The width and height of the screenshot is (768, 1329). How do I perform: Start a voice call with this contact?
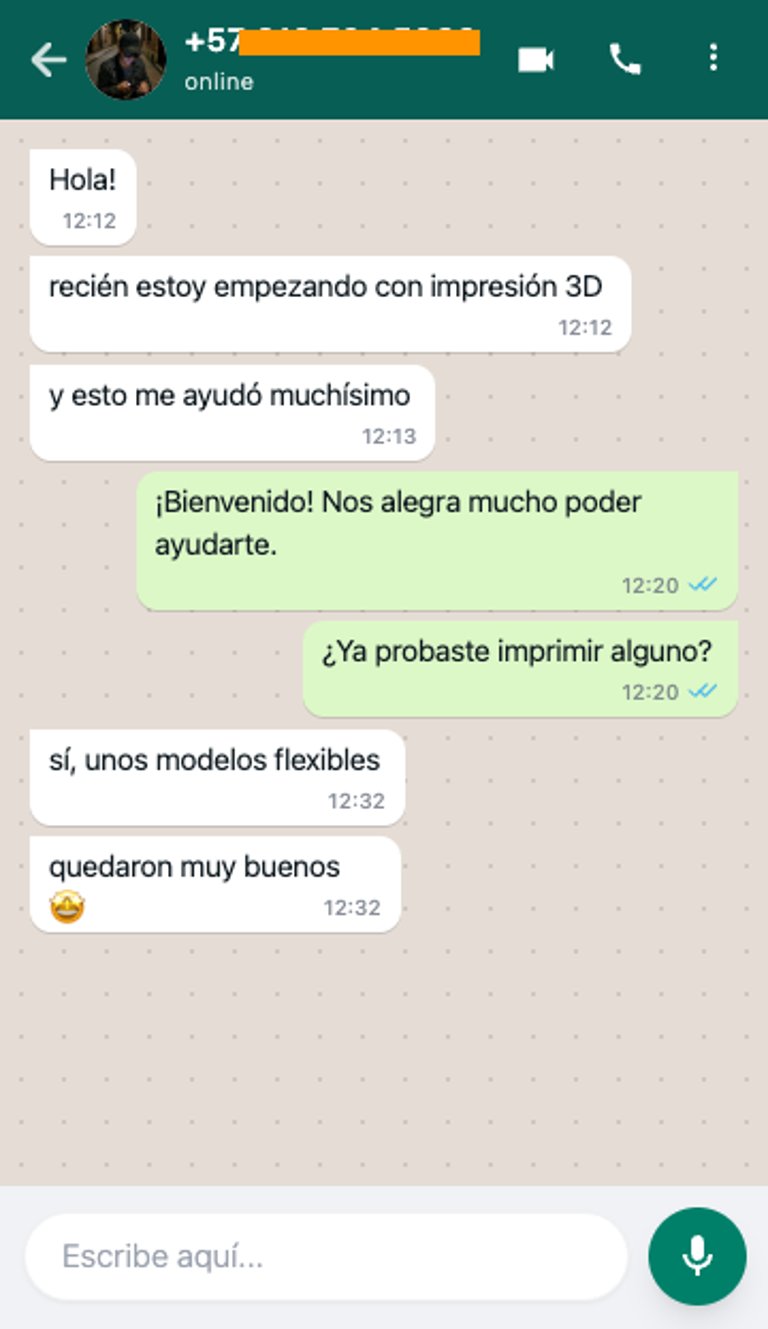pos(625,60)
